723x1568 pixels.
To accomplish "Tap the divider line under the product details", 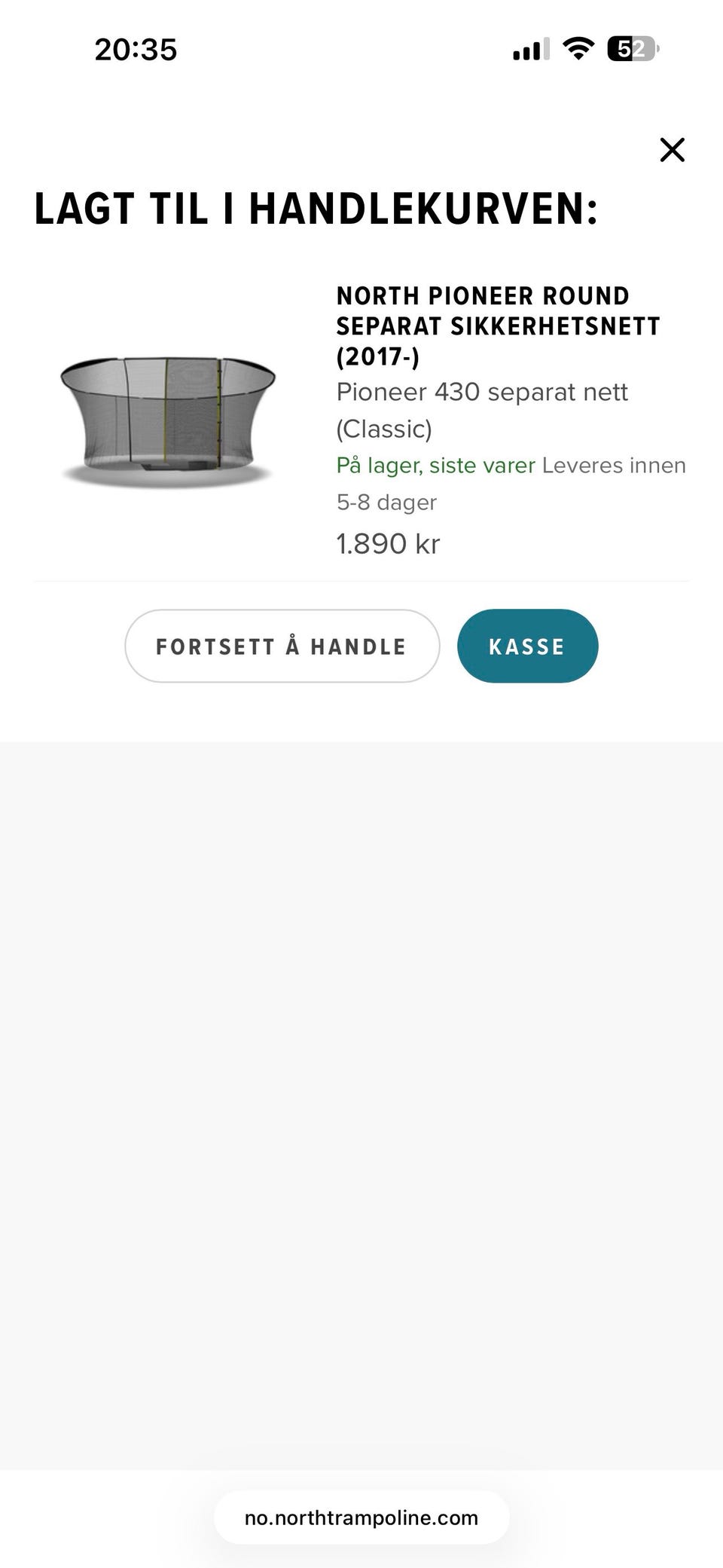I will pos(361,582).
